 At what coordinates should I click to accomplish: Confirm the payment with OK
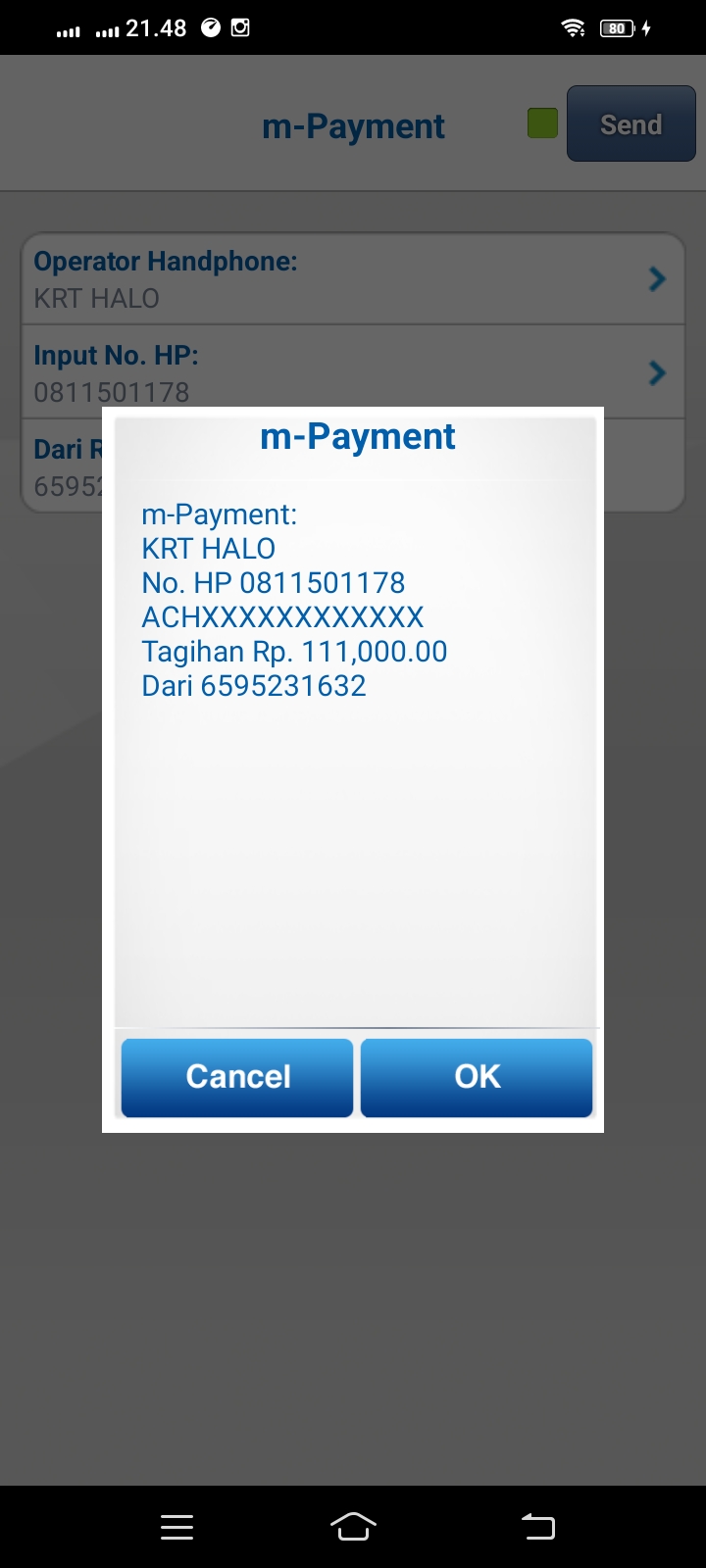[477, 1077]
